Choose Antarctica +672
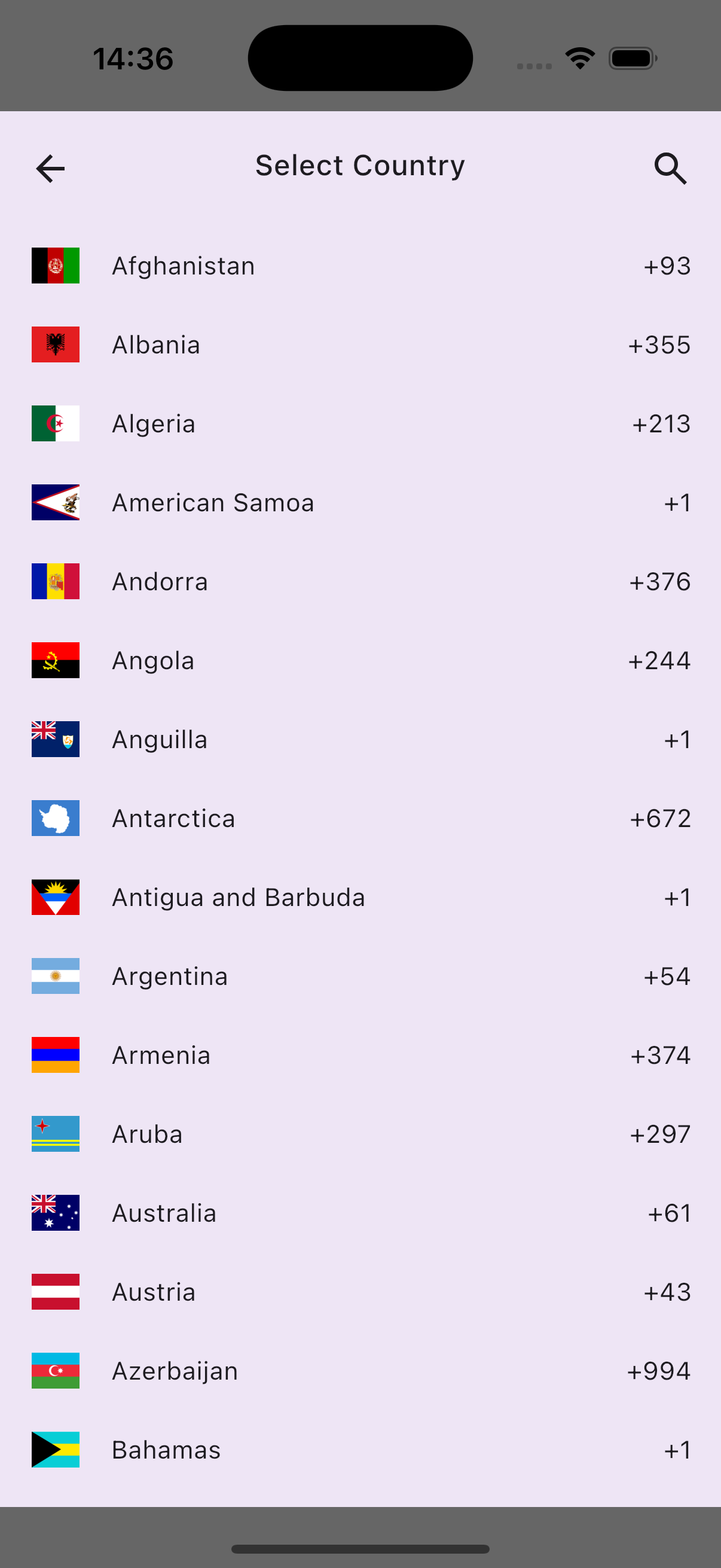 pos(360,819)
